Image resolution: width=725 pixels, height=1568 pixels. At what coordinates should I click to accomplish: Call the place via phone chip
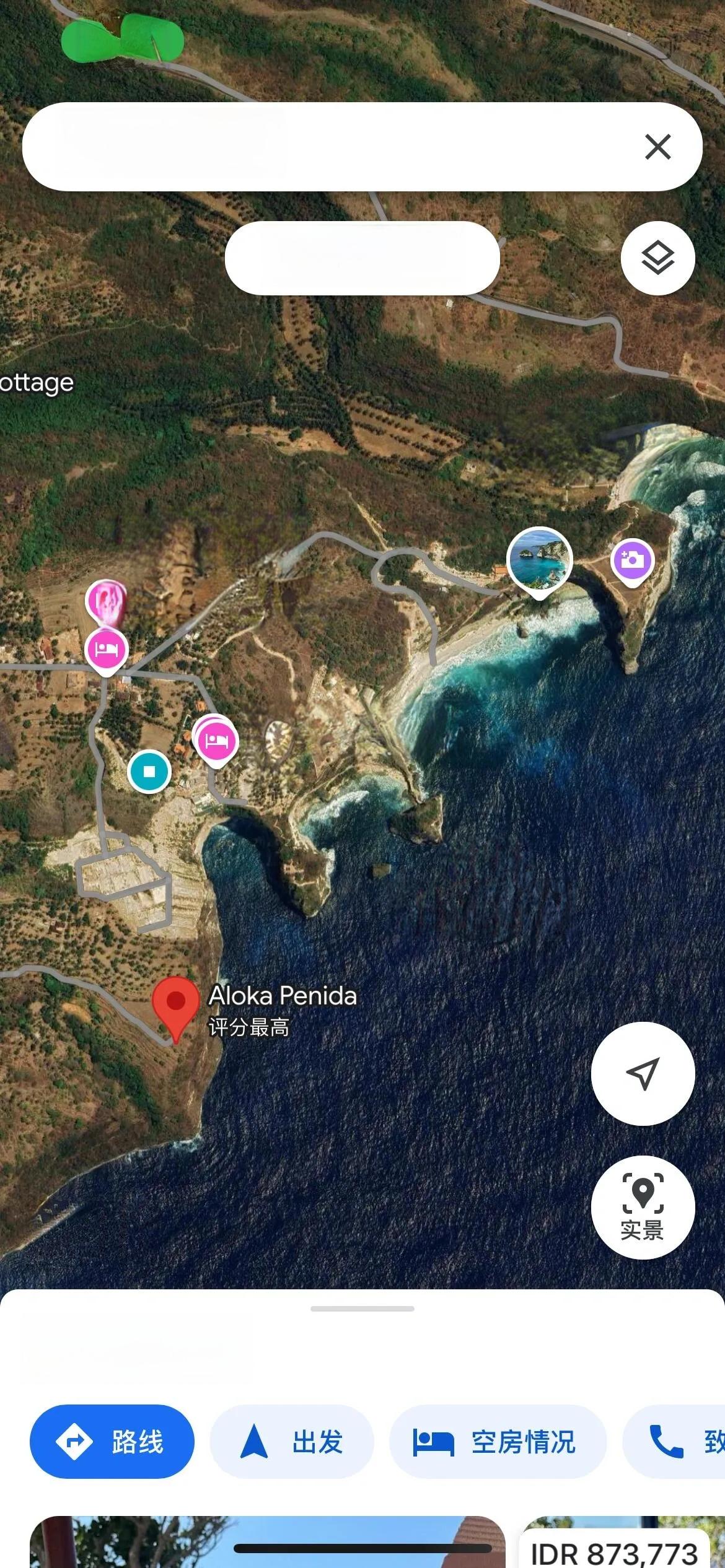click(x=675, y=1442)
